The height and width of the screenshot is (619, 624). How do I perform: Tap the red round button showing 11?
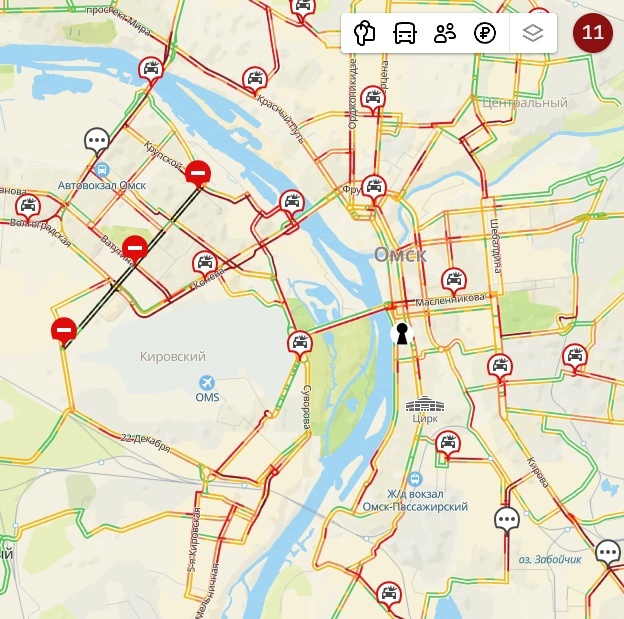592,33
